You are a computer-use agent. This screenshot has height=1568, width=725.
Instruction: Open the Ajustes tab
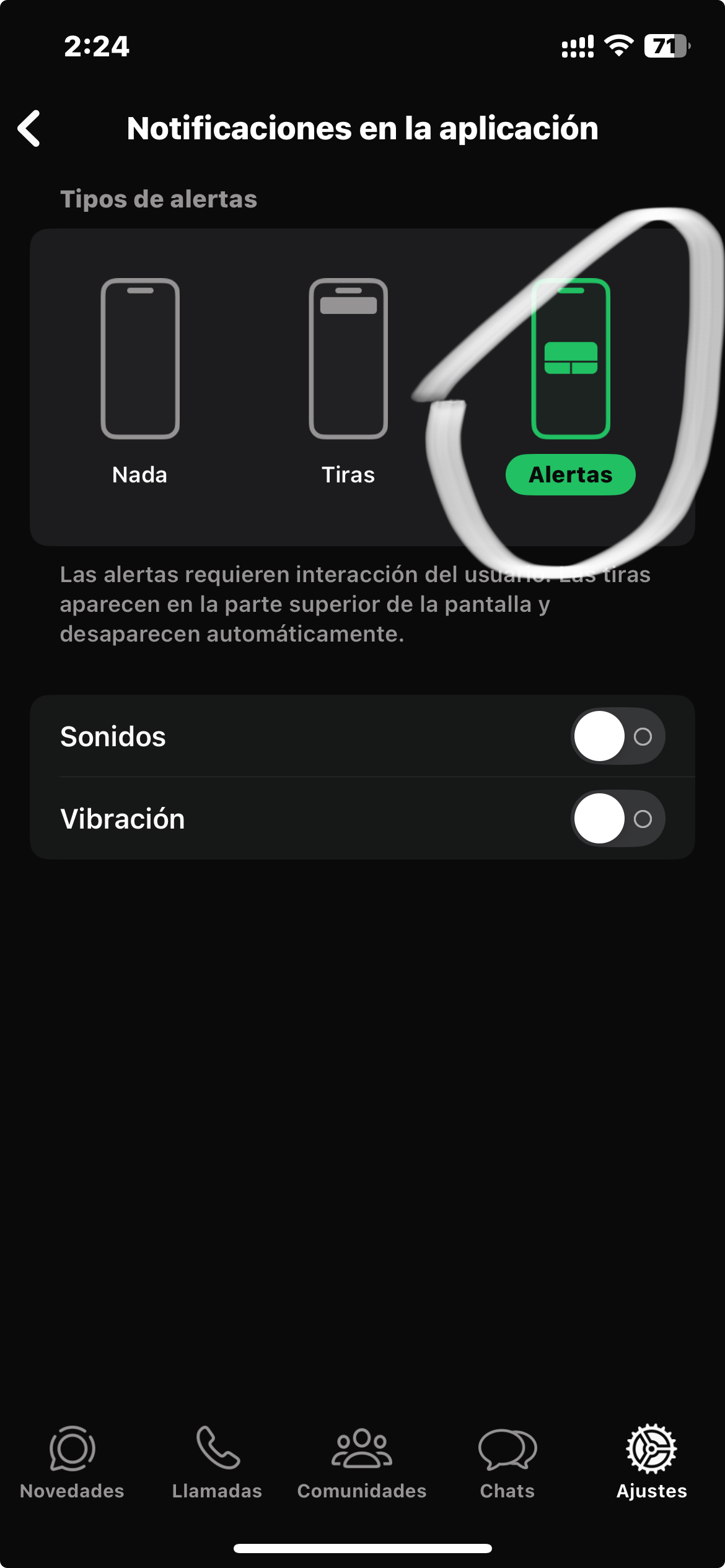tap(651, 1463)
